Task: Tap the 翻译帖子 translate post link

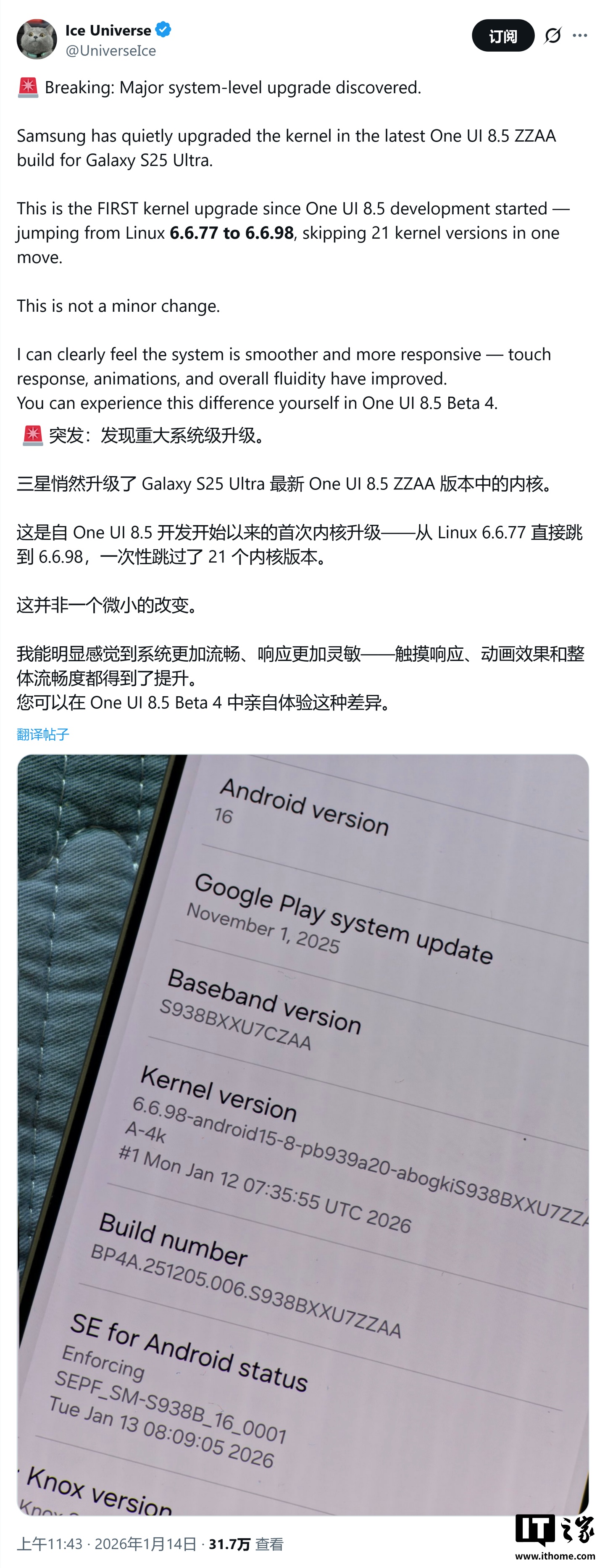Action: pyautogui.click(x=42, y=734)
